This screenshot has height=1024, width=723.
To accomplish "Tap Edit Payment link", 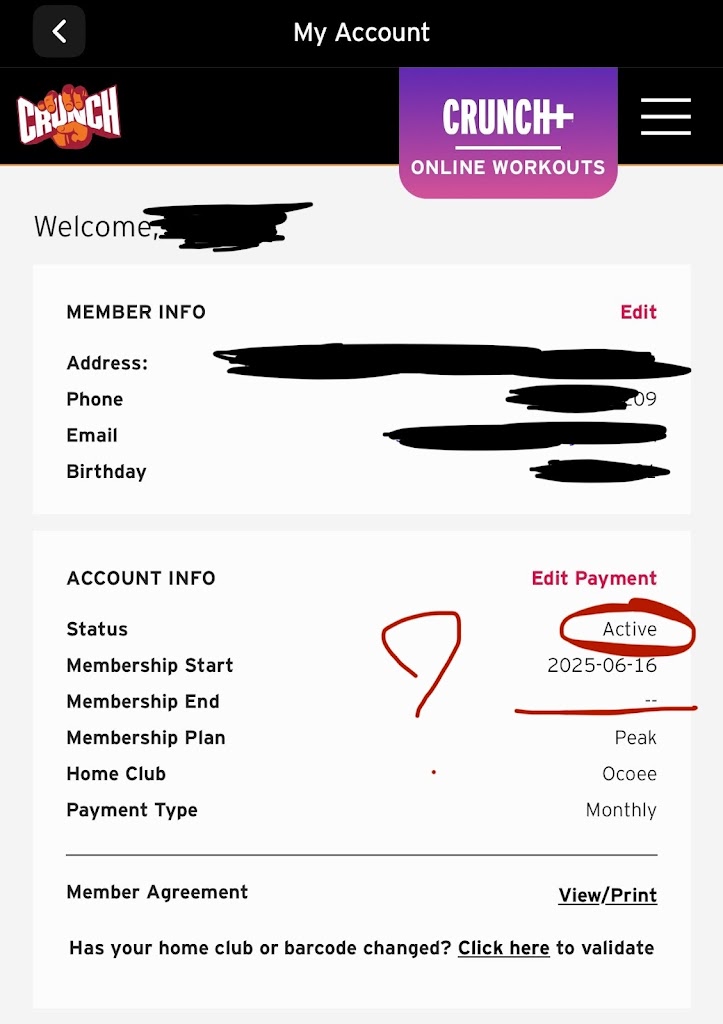I will (x=593, y=578).
